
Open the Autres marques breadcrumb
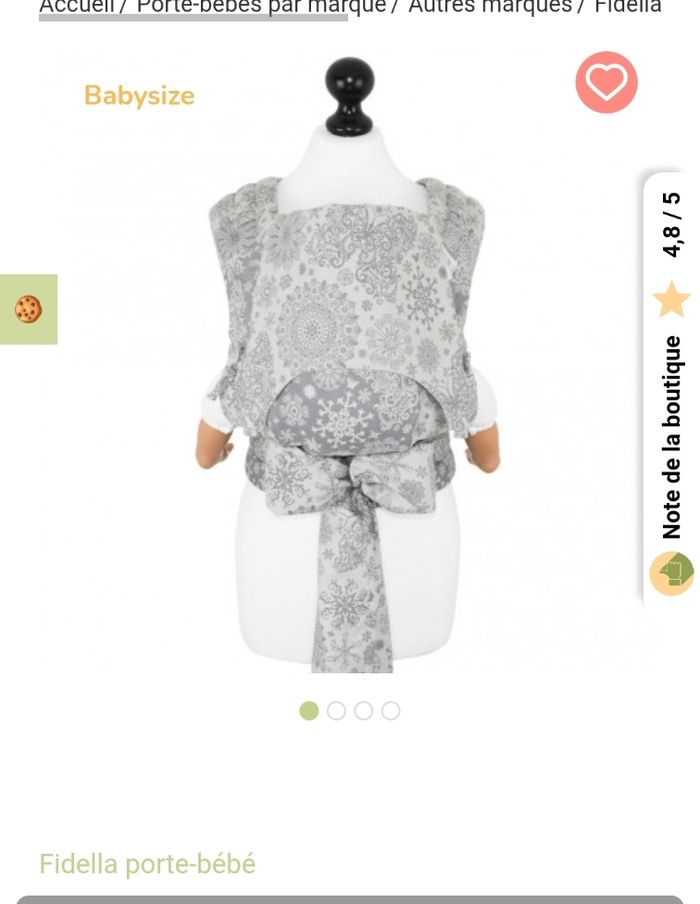pyautogui.click(x=489, y=7)
